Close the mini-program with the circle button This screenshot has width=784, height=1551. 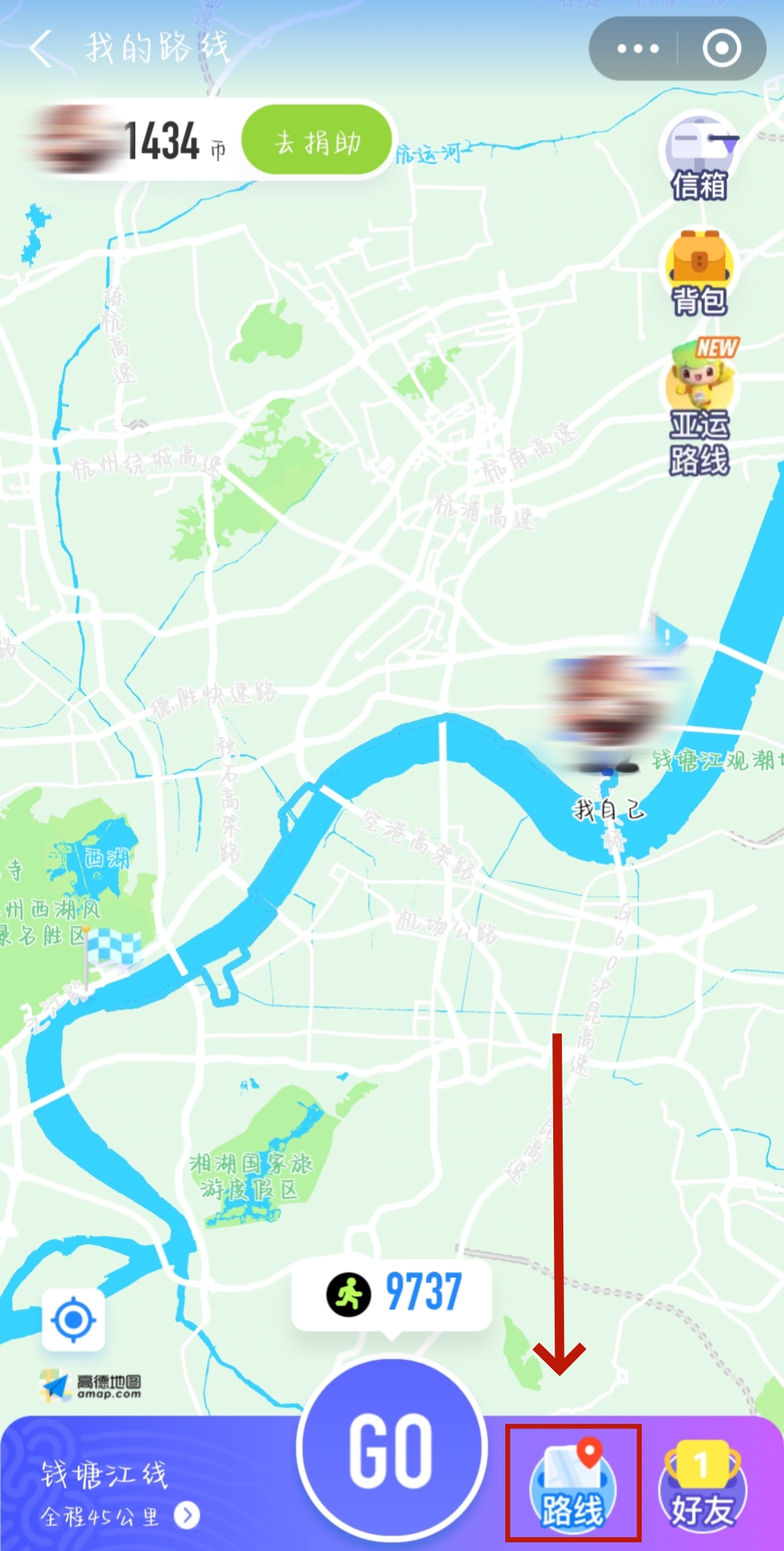[722, 49]
